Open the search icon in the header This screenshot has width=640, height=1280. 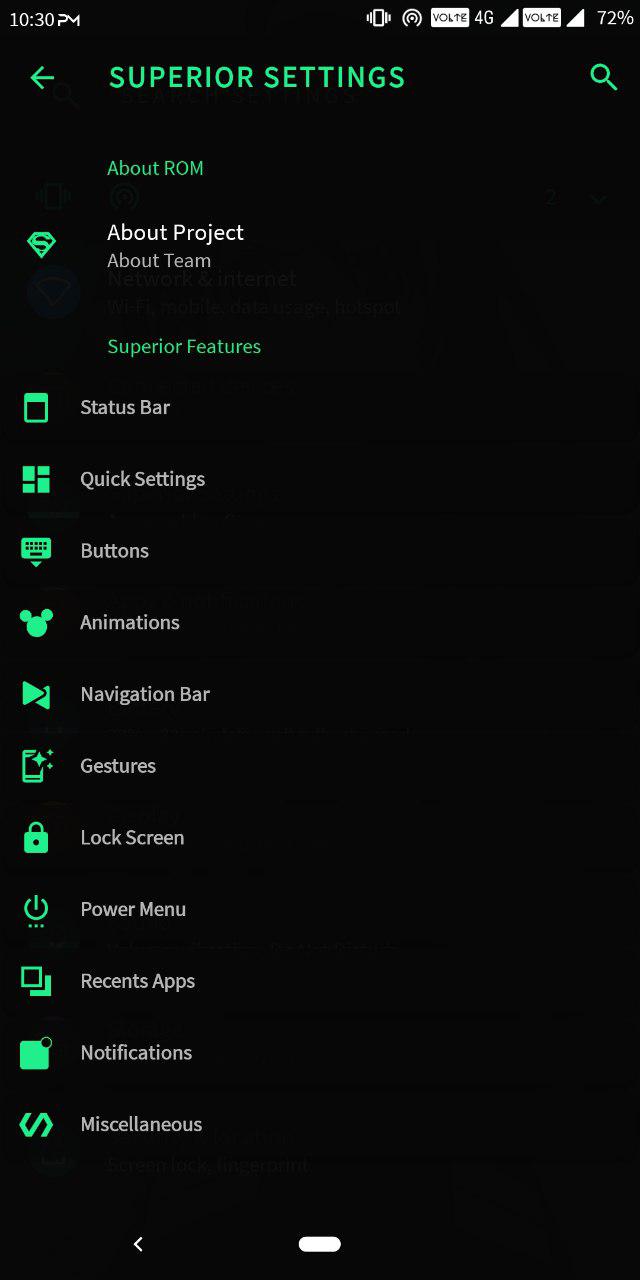(603, 77)
